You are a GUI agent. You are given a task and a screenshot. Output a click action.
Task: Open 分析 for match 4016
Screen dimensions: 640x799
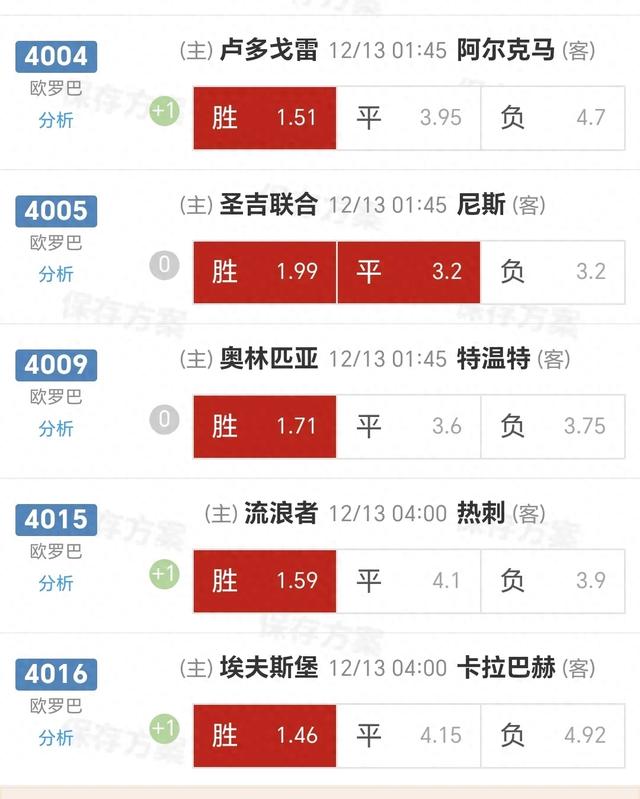(x=56, y=738)
